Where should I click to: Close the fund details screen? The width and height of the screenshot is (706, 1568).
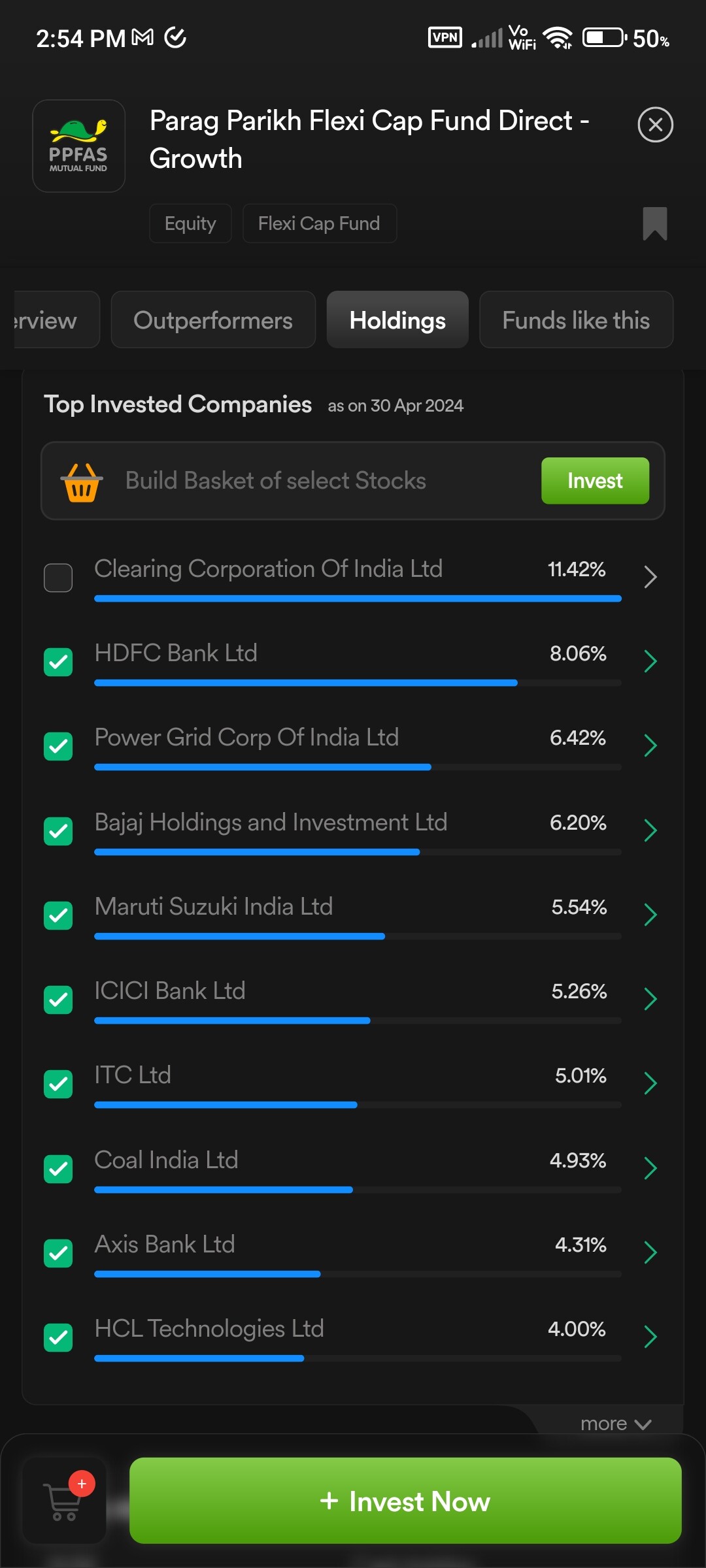pyautogui.click(x=655, y=125)
